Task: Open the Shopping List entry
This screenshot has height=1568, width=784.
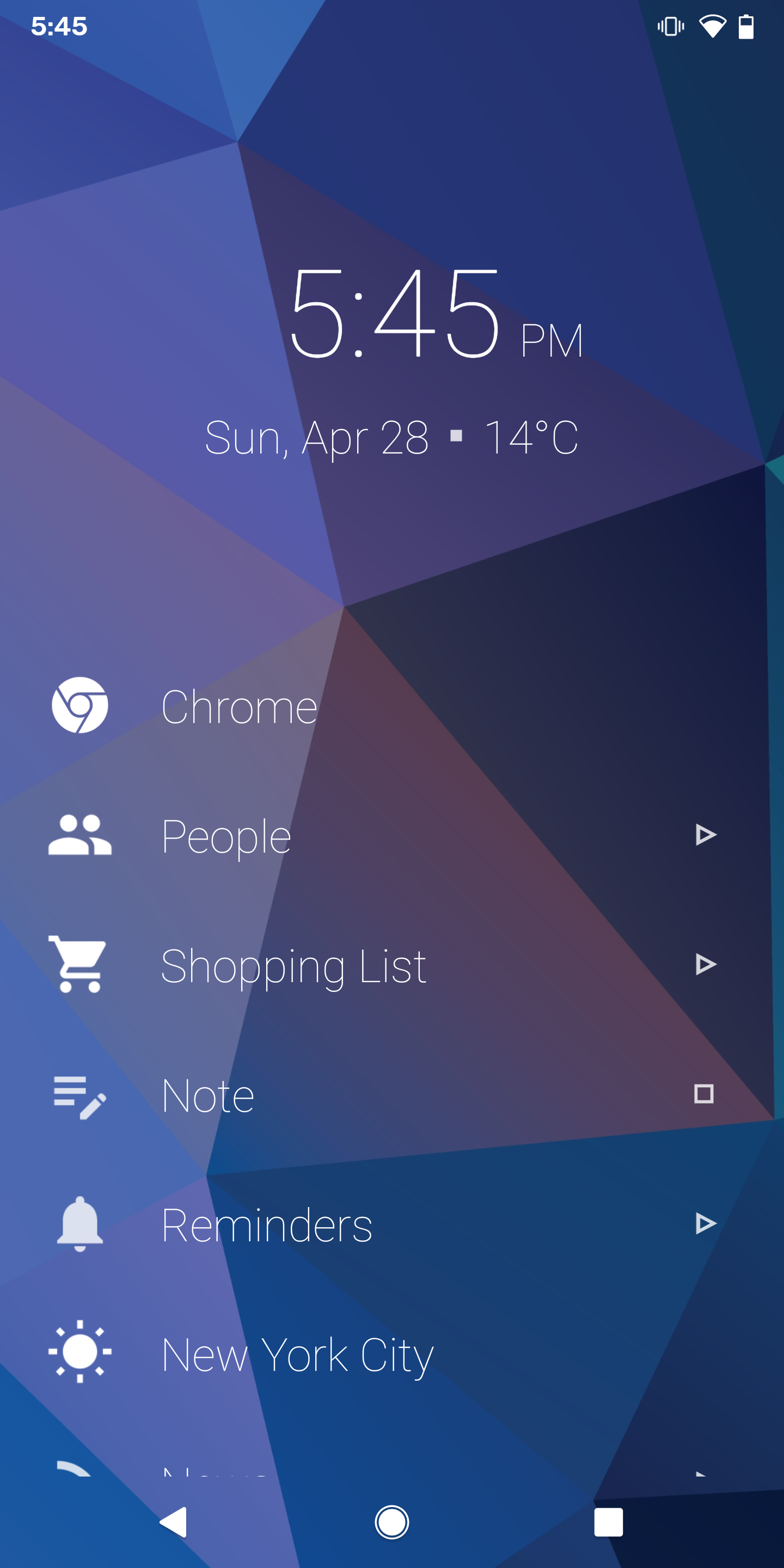Action: tap(294, 965)
